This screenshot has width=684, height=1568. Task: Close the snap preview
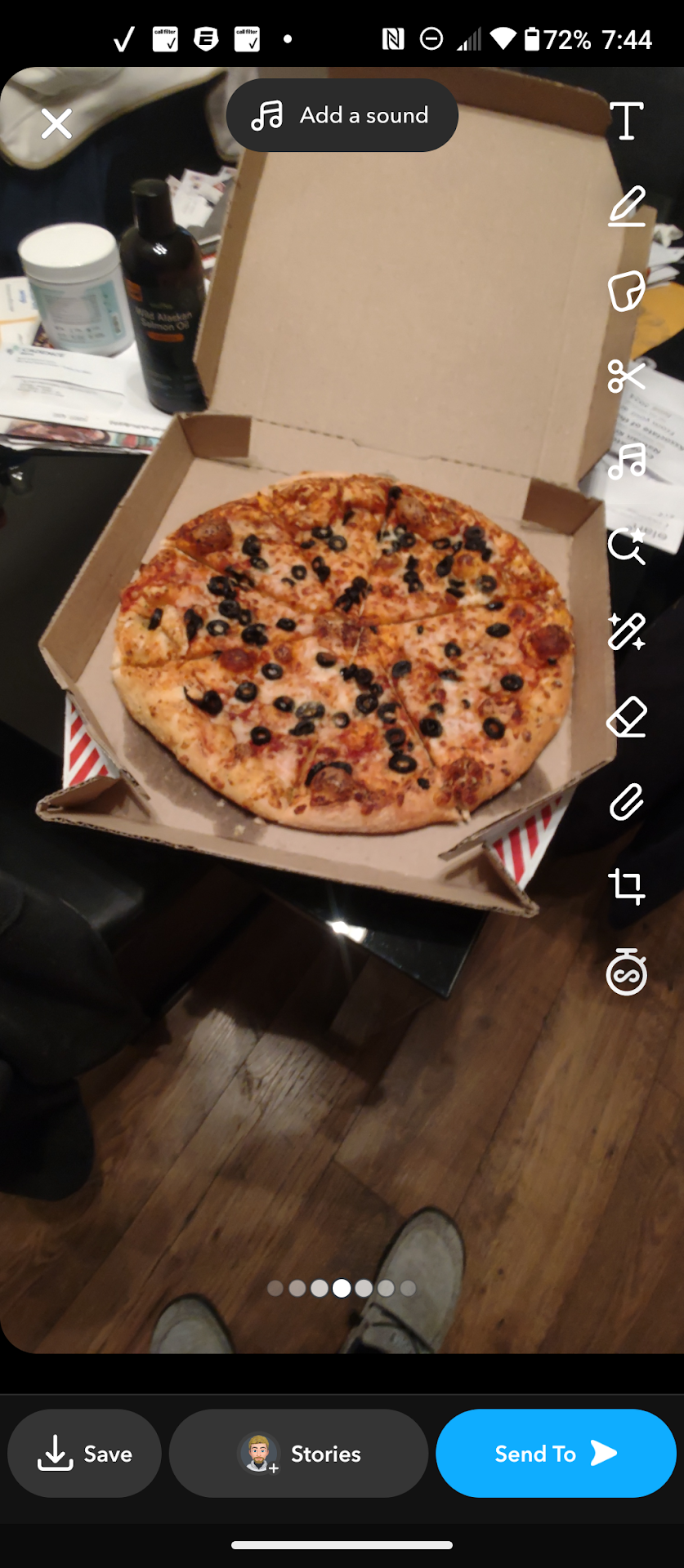pos(56,124)
